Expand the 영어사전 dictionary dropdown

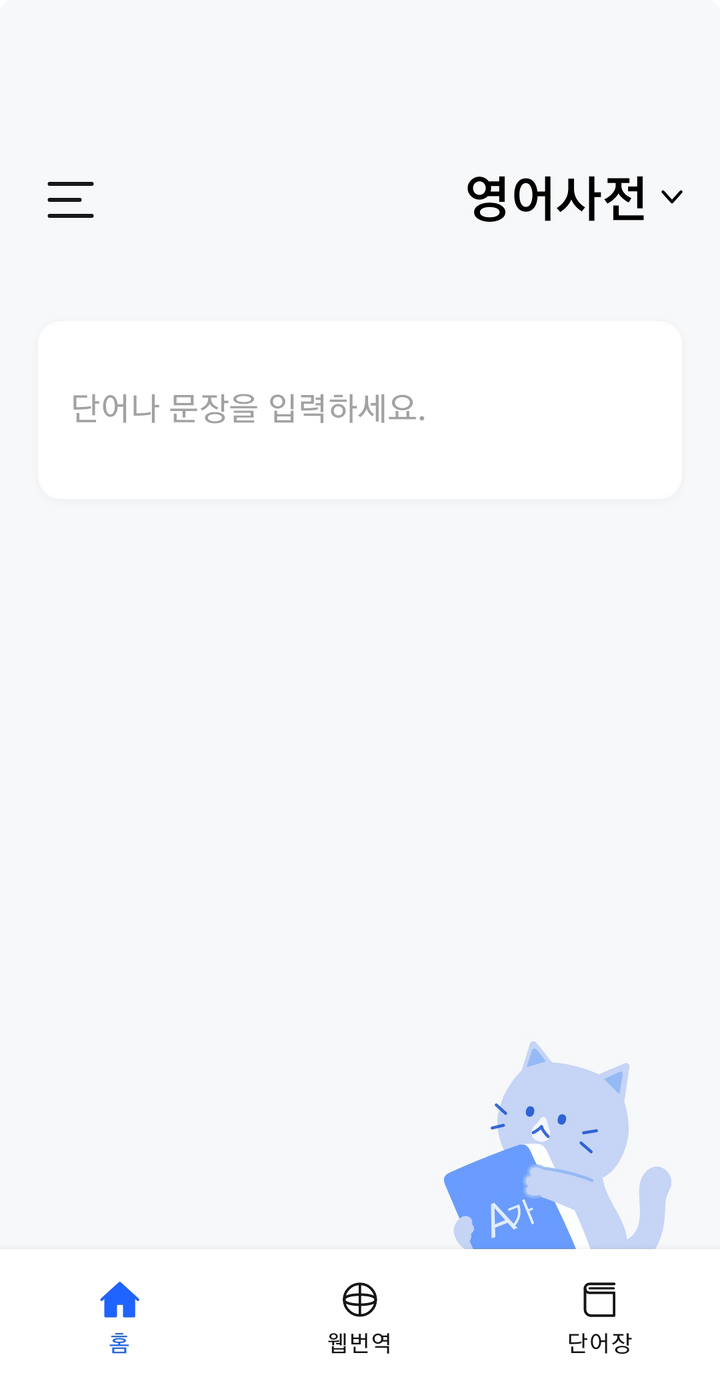574,198
